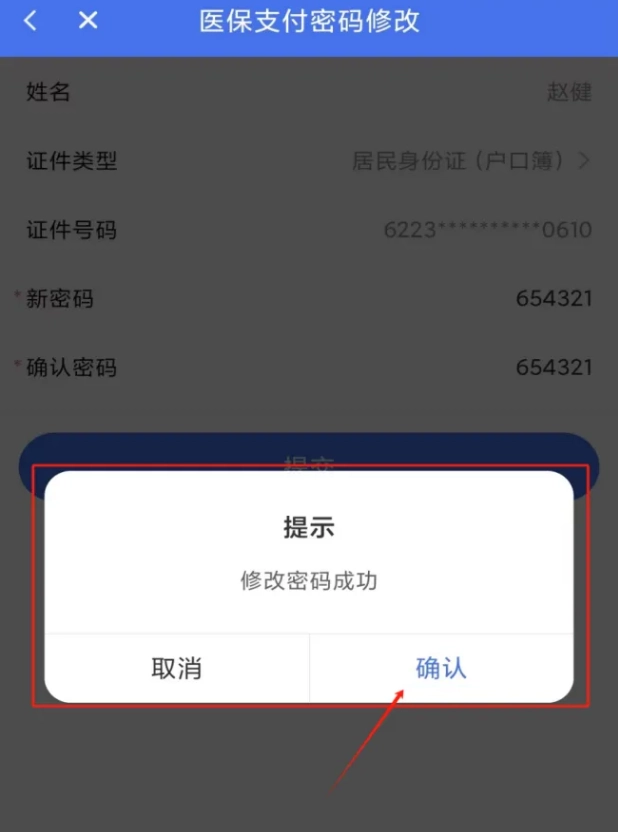Tap 取消 to cancel the dialog

[x=177, y=668]
